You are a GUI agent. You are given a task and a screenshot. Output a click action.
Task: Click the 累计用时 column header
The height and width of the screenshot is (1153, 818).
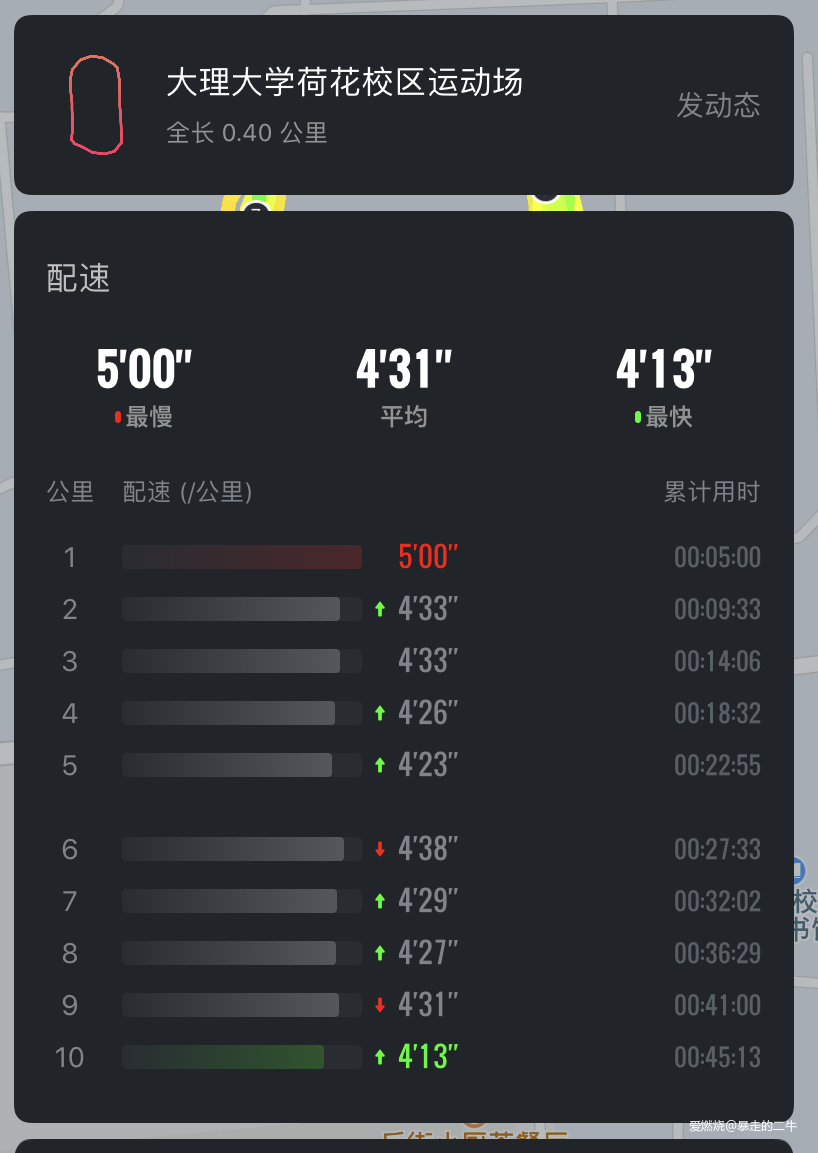click(713, 492)
